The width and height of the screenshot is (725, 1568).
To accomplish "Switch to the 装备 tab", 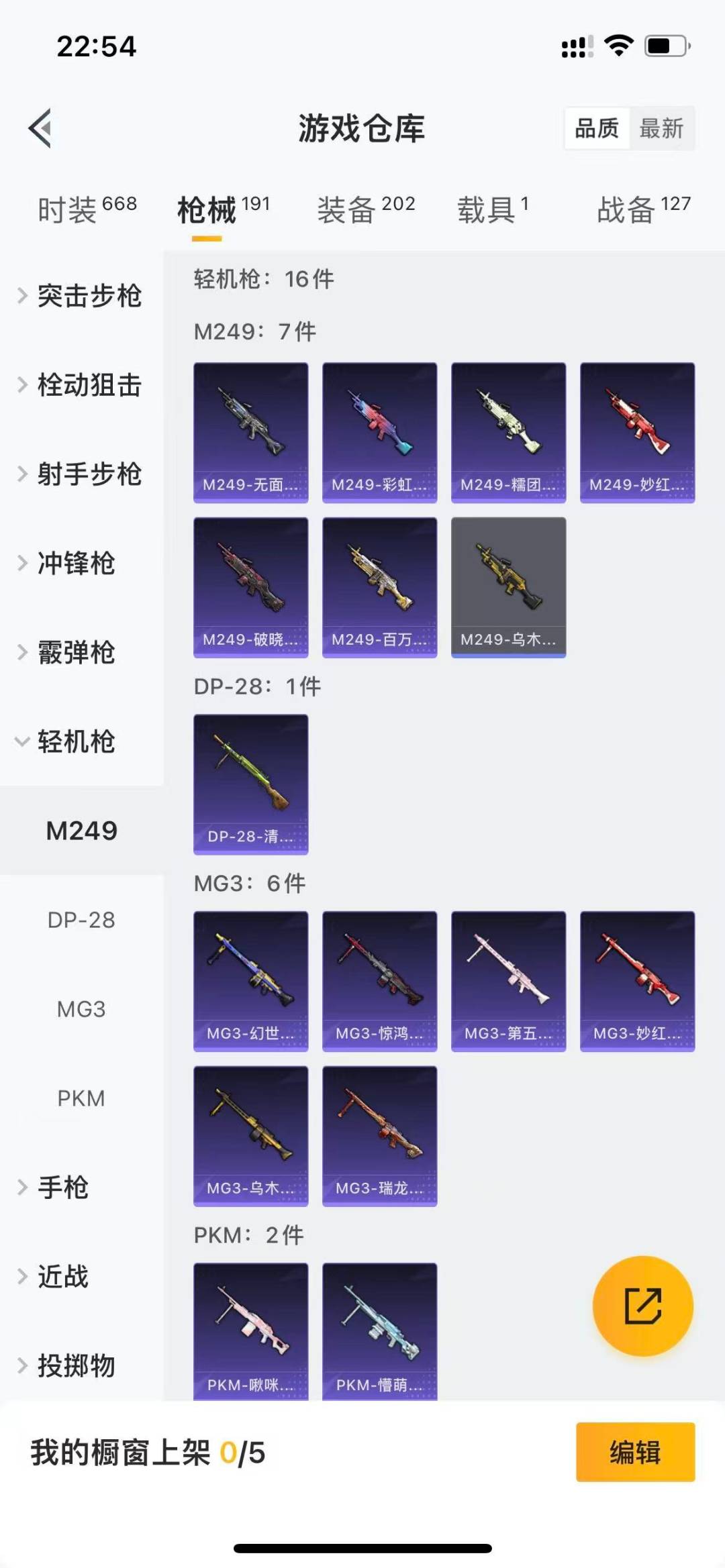I will pos(366,210).
